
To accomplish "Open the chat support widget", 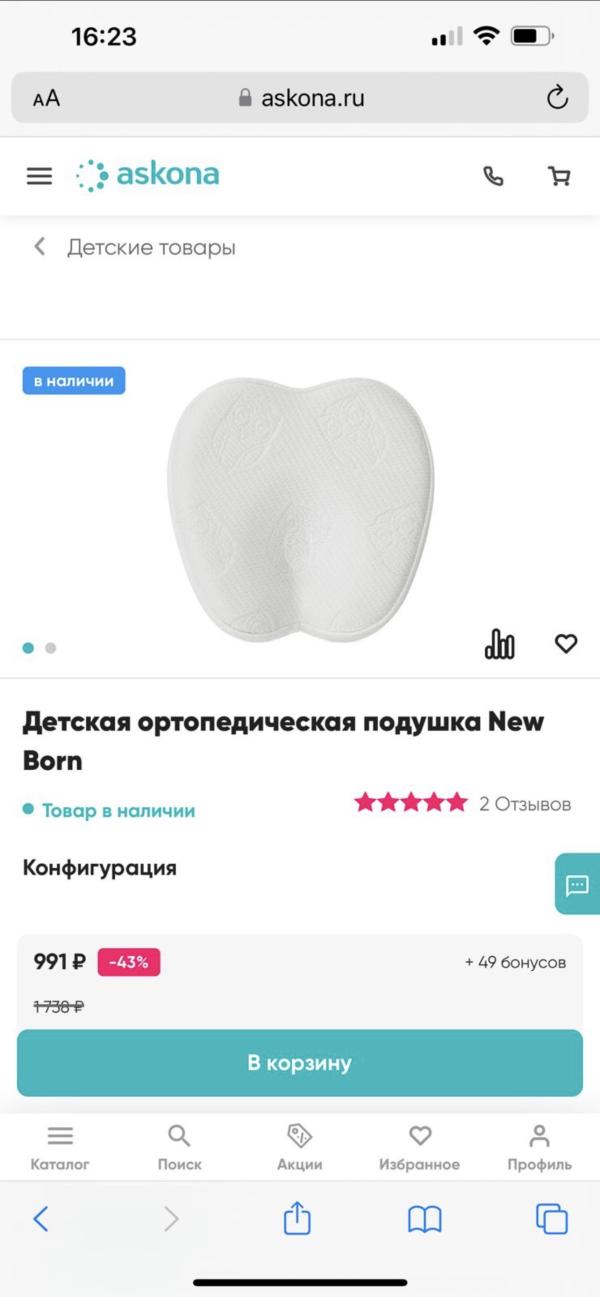I will [x=577, y=884].
